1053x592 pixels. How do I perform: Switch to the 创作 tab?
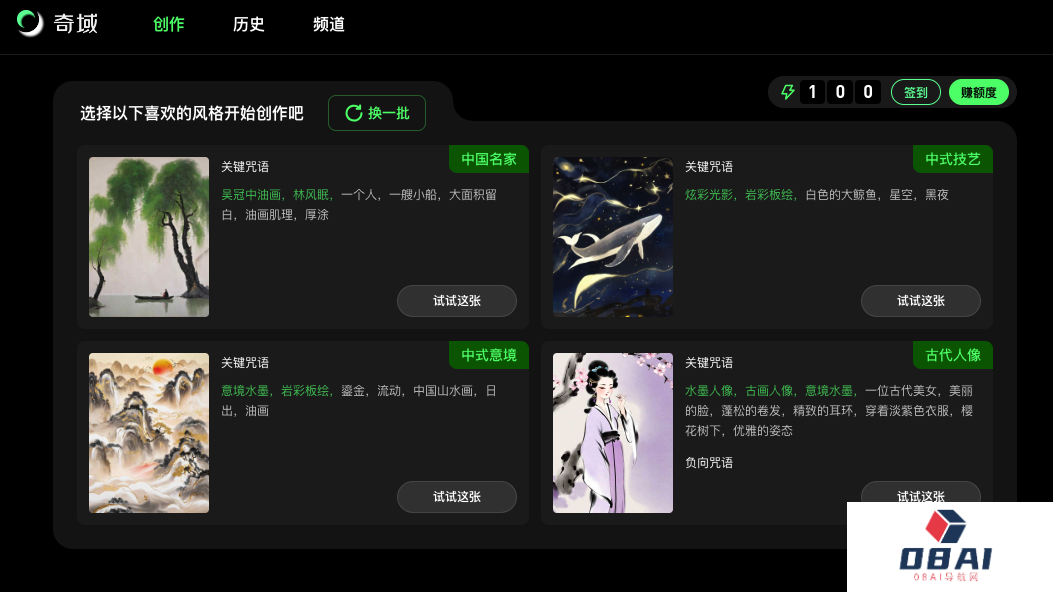pos(168,24)
